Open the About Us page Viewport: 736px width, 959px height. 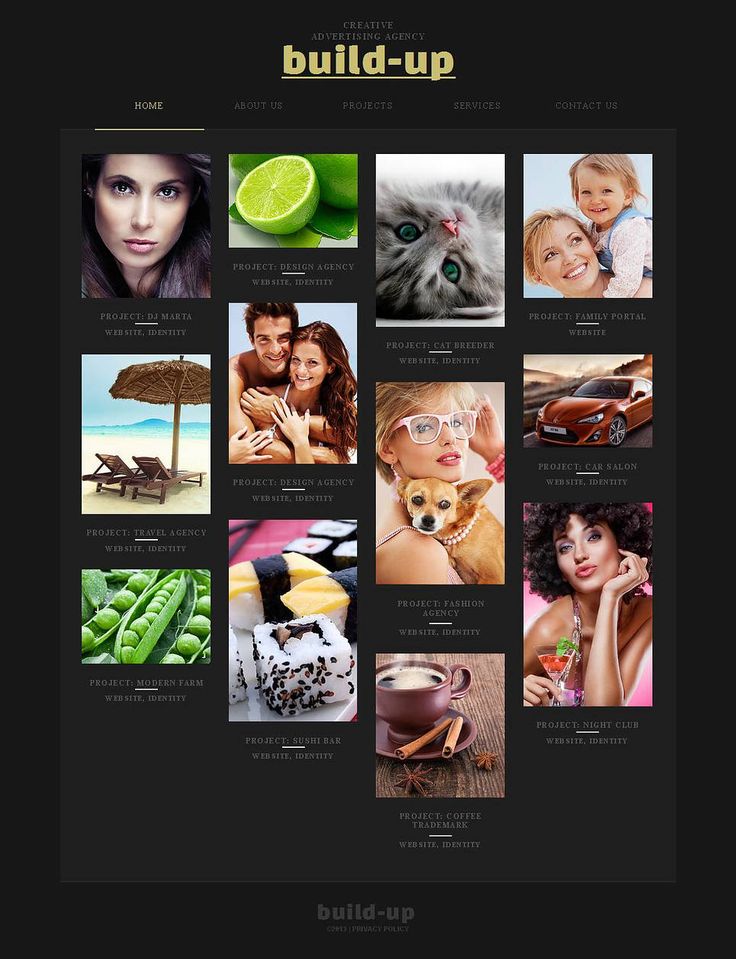pos(258,106)
